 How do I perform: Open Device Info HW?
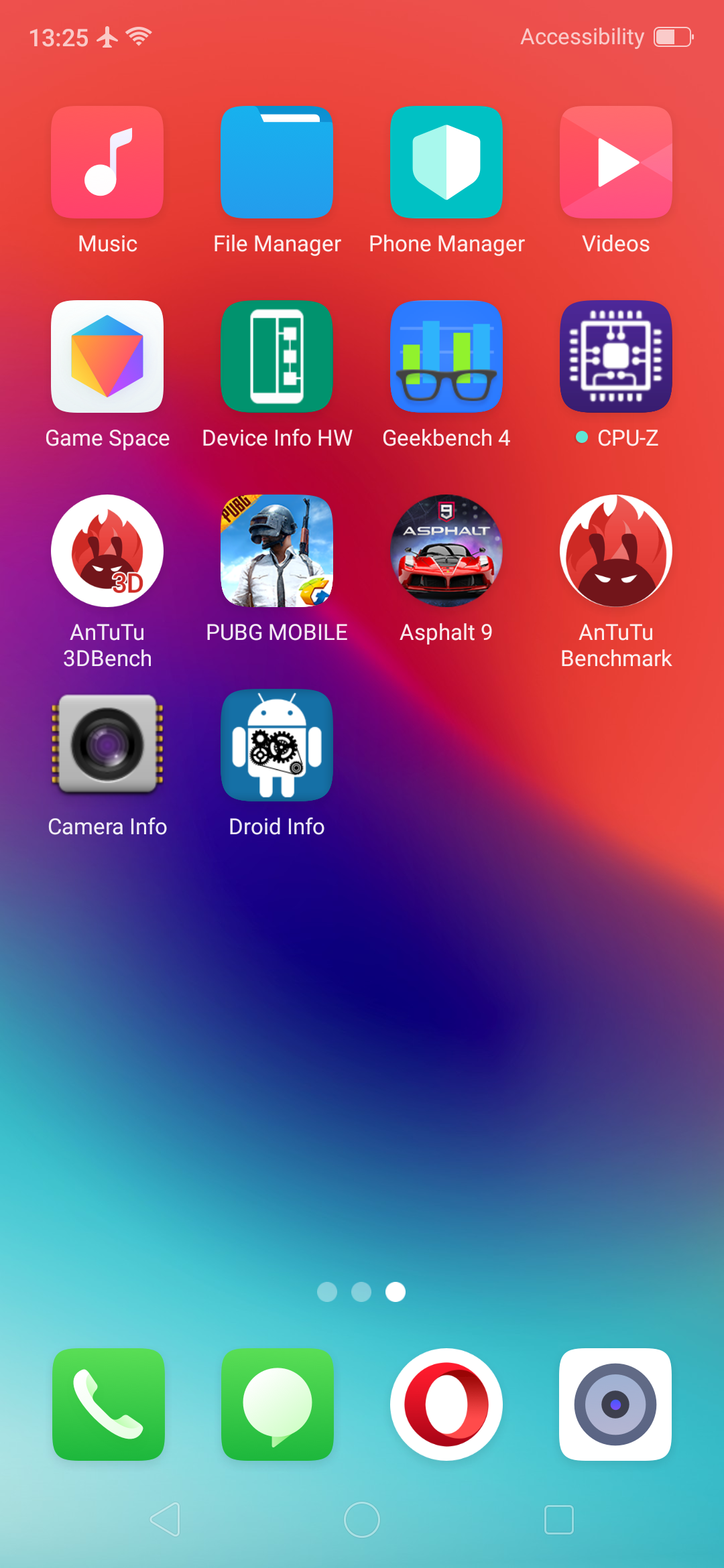[x=277, y=357]
